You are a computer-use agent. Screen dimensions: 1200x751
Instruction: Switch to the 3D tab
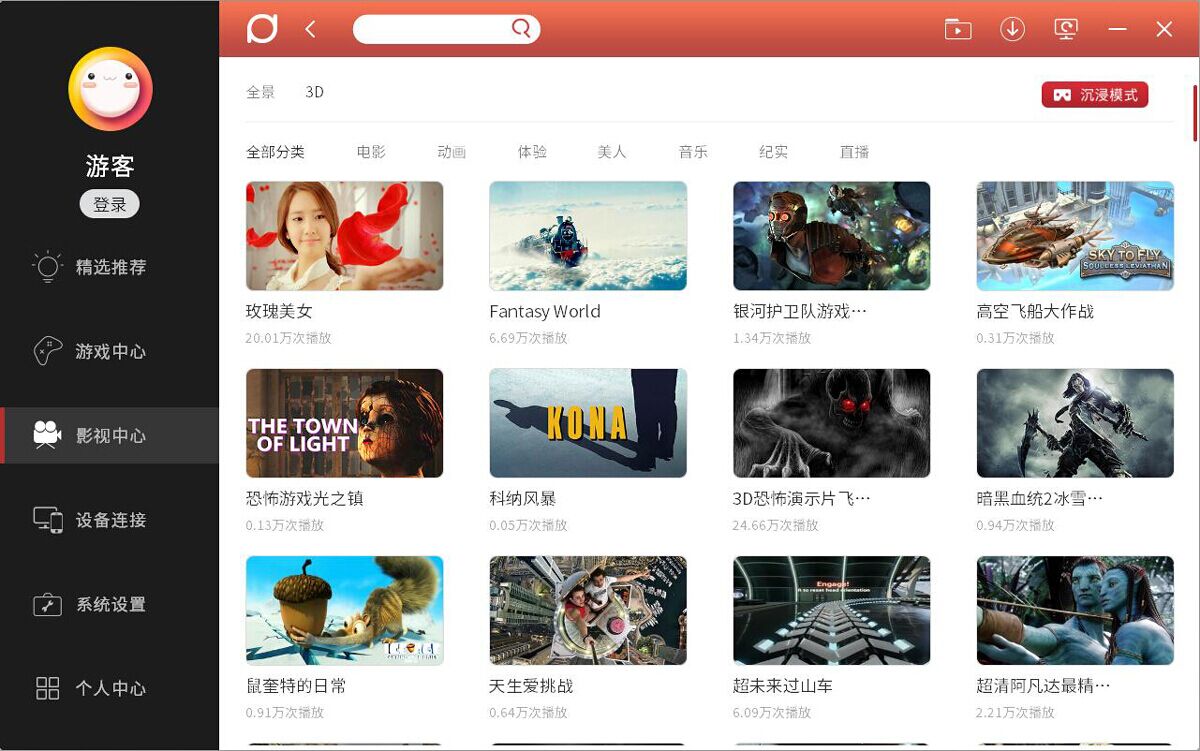314,92
